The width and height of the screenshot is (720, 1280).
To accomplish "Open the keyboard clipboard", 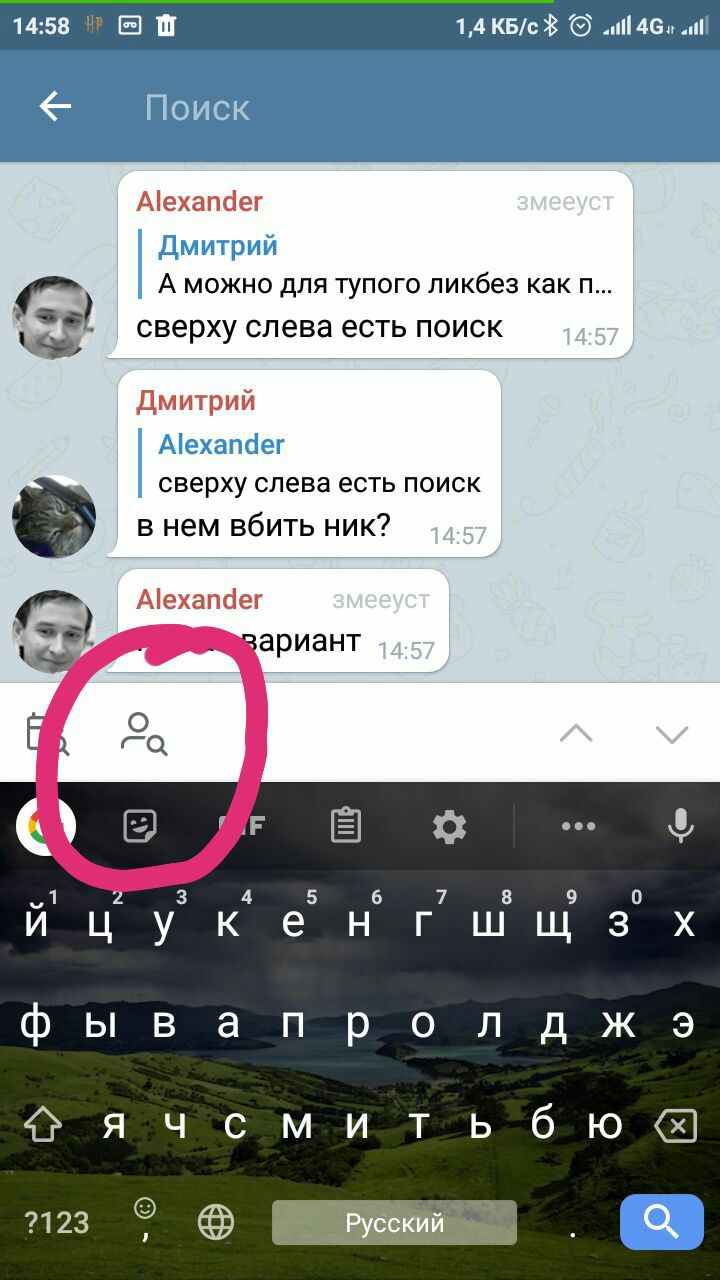I will pos(345,826).
